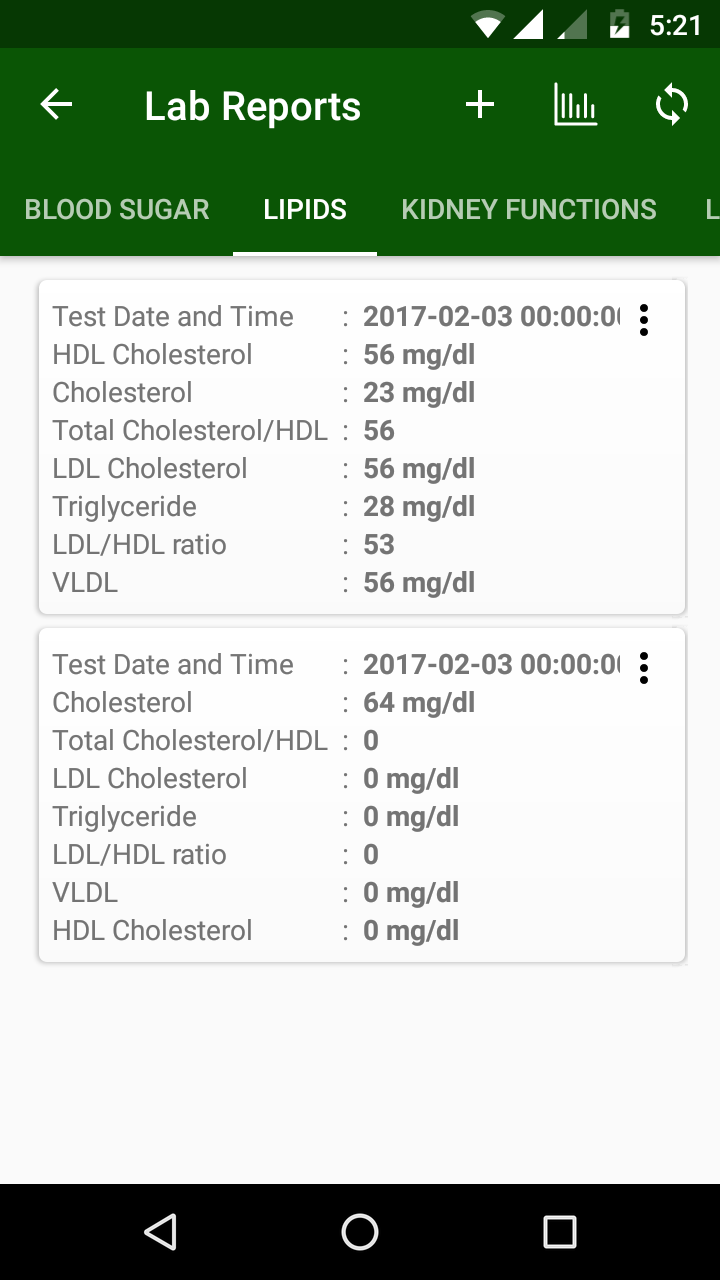
Task: Open the chart view icon
Action: (576, 105)
